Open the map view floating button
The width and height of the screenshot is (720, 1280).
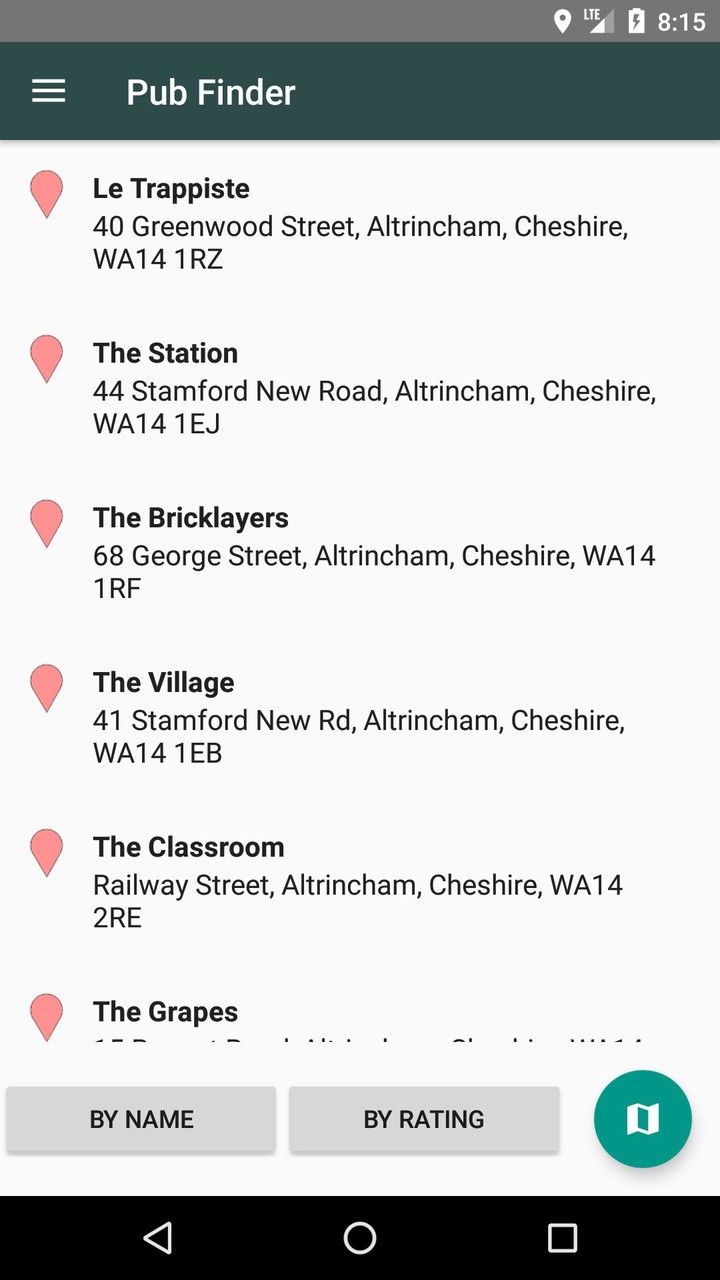click(642, 1119)
